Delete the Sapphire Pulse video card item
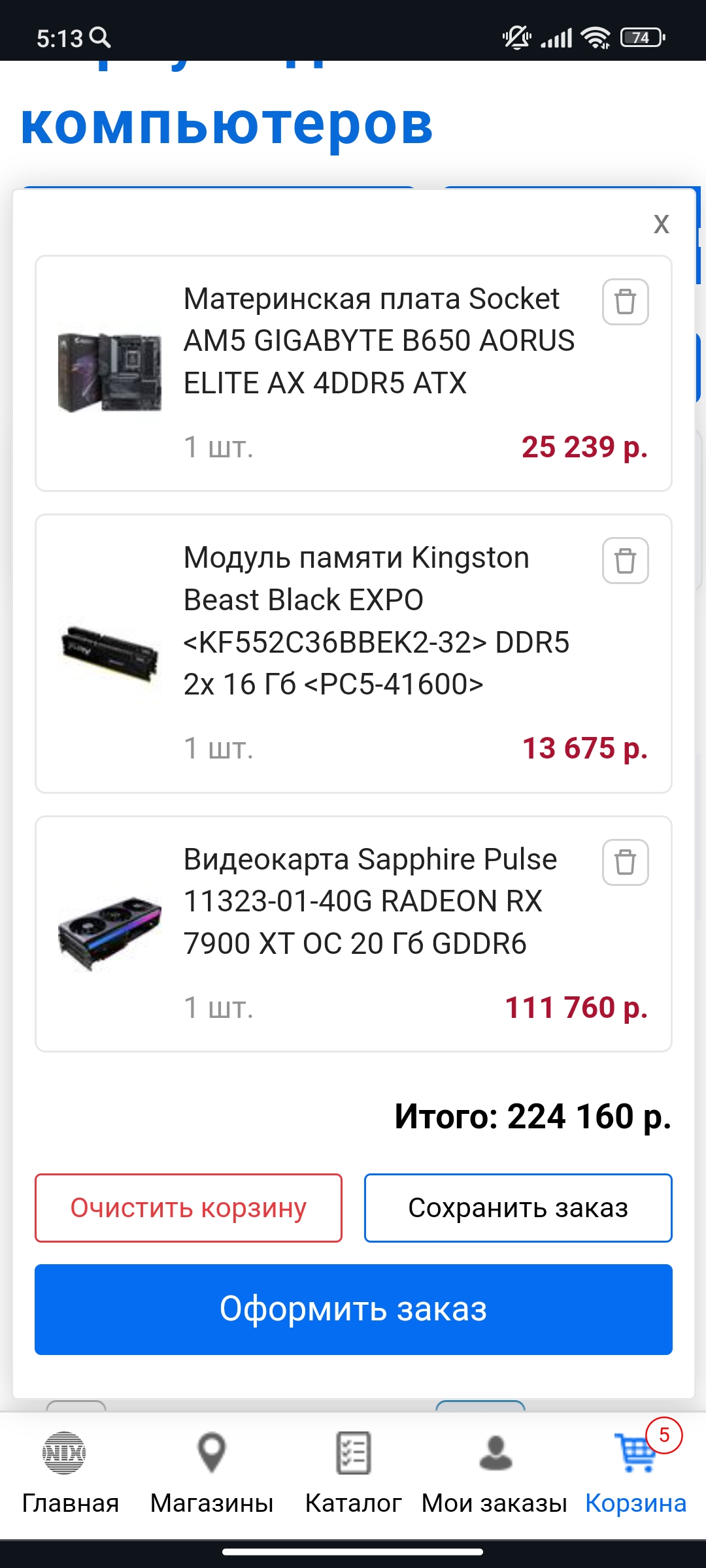Screen dimensions: 706x1568 tap(625, 862)
